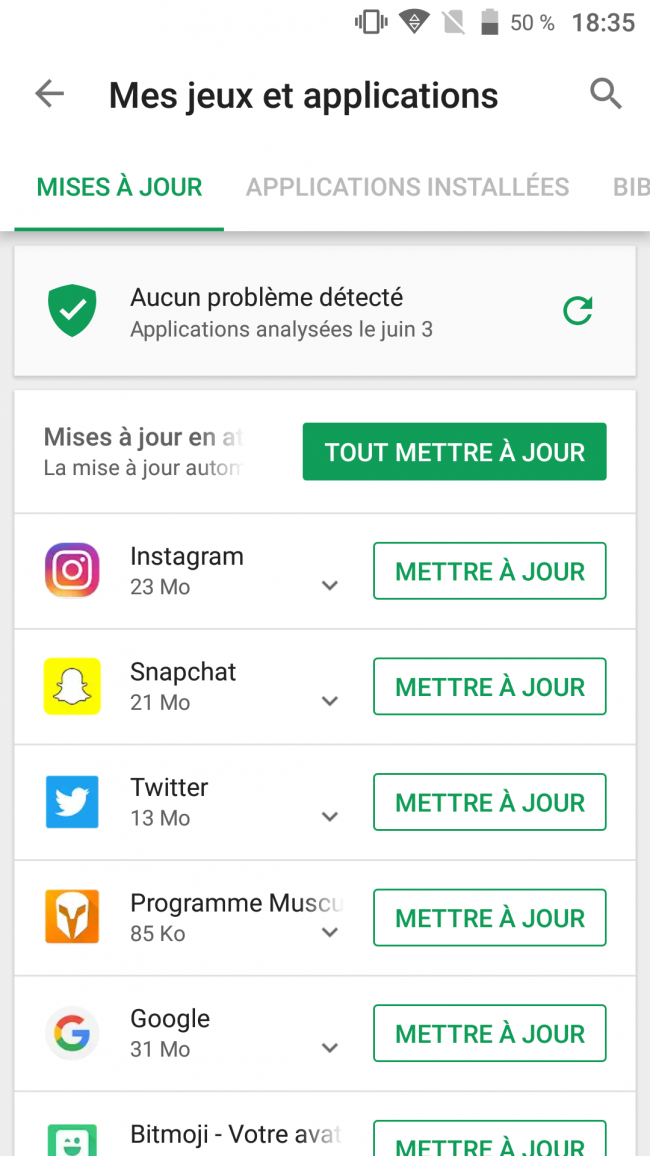Switch to the Applications installées tab

click(x=407, y=187)
